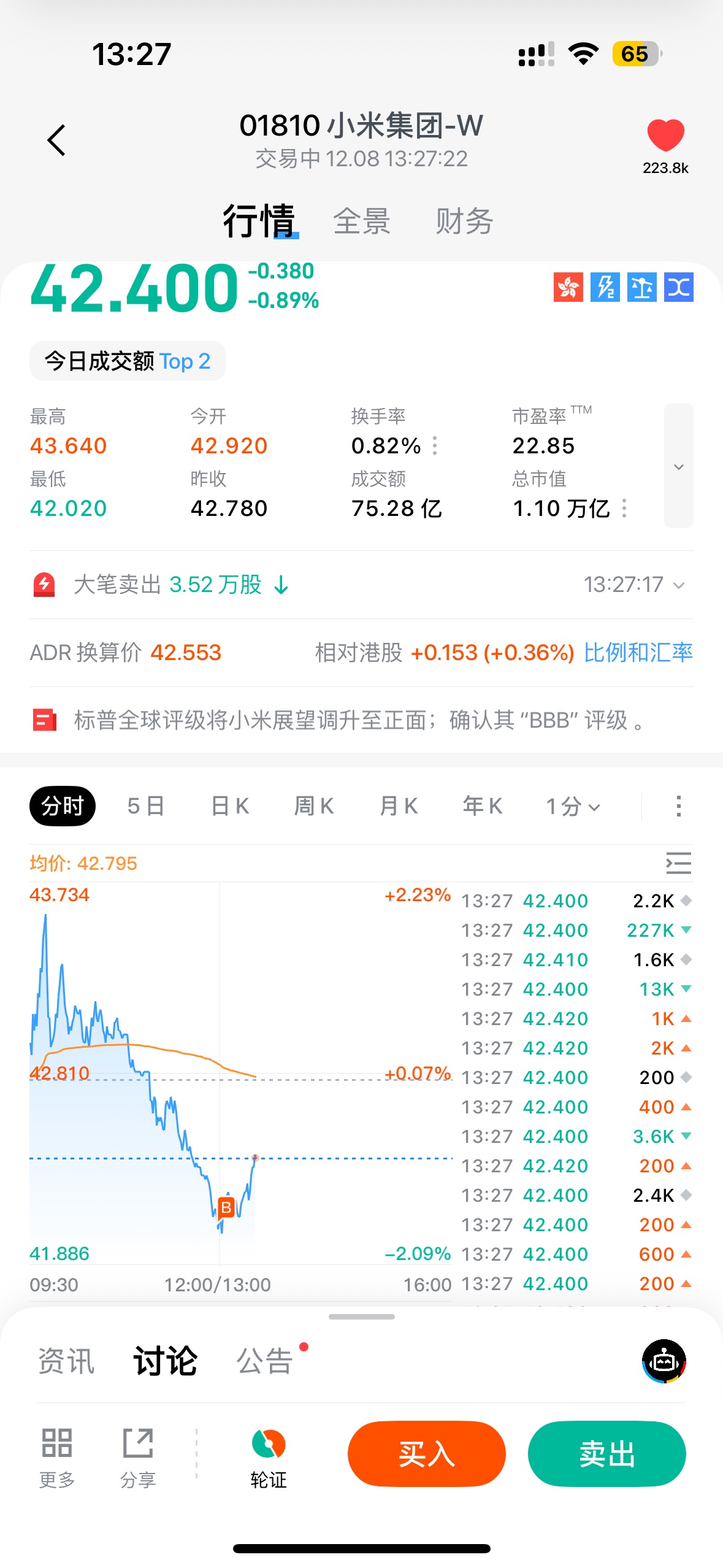Expand the stock stats panel chevron
The image size is (723, 1568).
[678, 466]
